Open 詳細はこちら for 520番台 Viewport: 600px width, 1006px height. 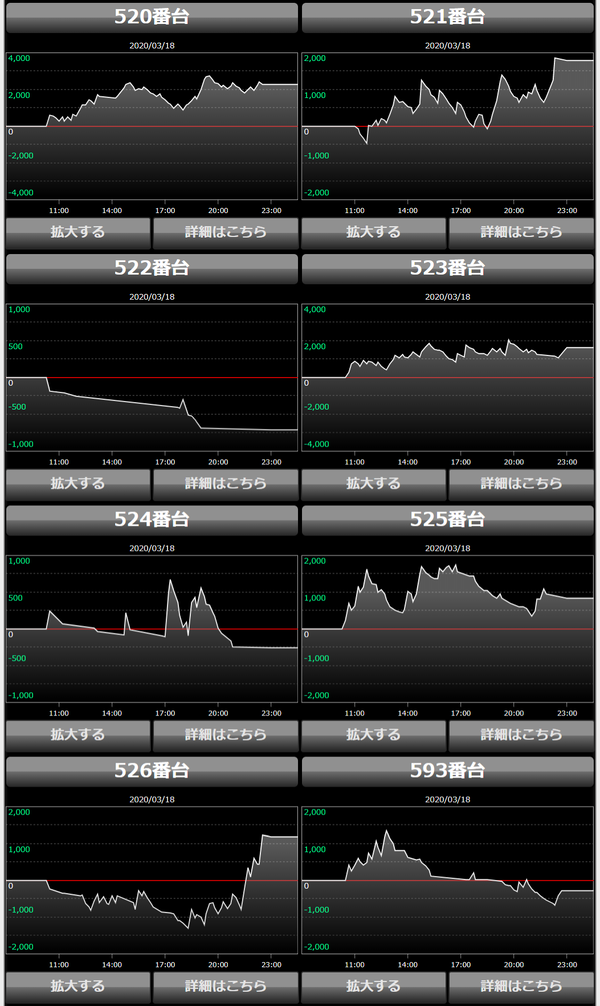coord(225,232)
